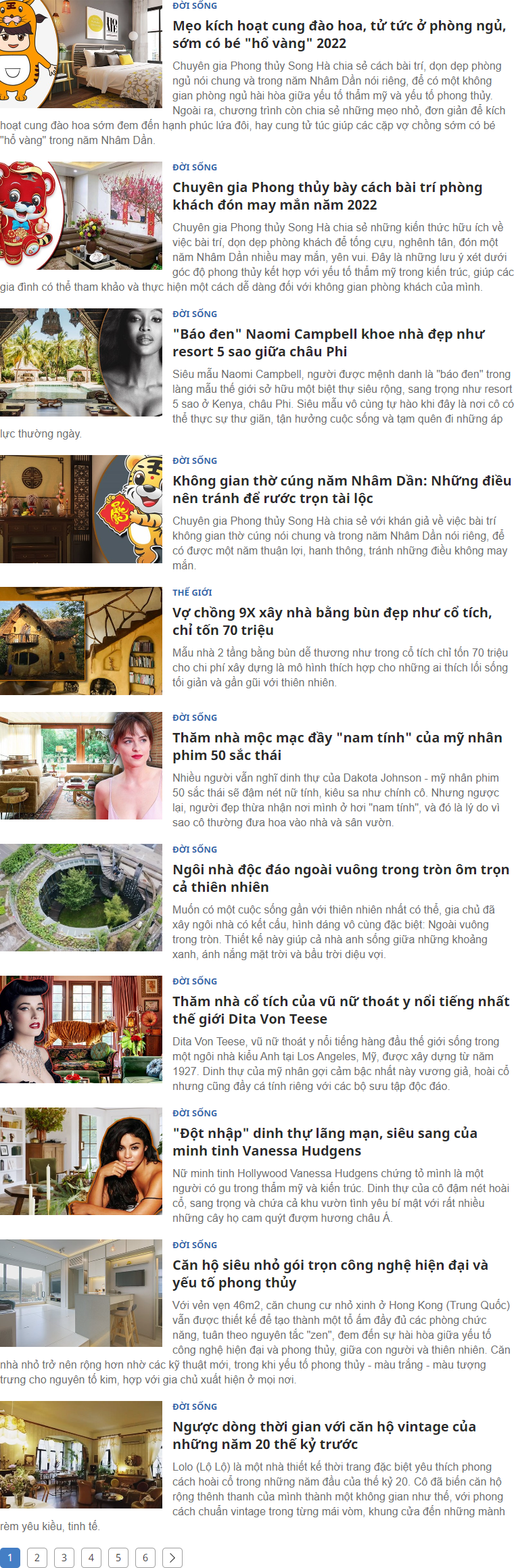Read the Vanessa Hudgens mansion article
Screen dimensions: 514x1568
[325, 1142]
